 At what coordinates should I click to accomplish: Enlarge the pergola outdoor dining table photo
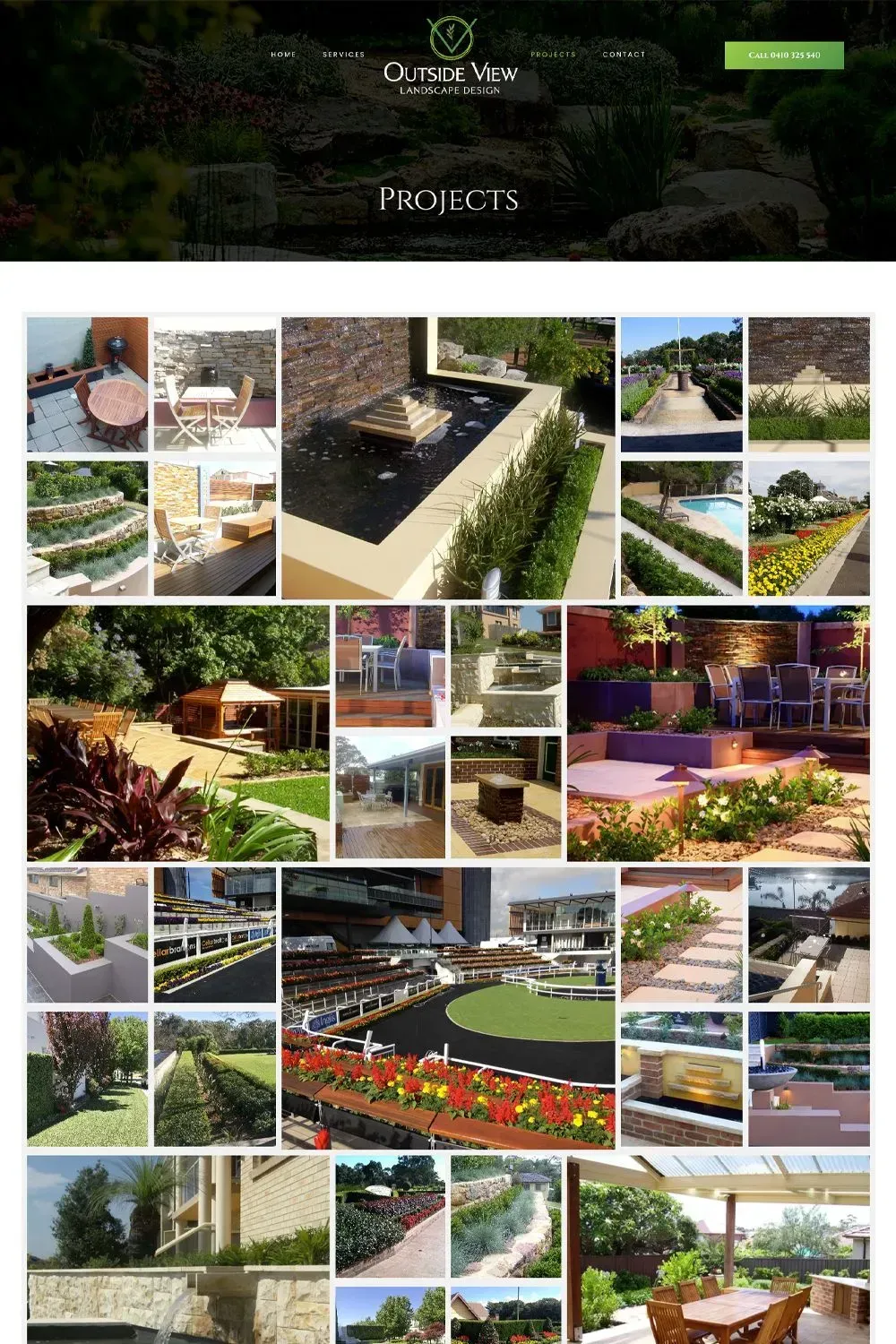point(718,1250)
